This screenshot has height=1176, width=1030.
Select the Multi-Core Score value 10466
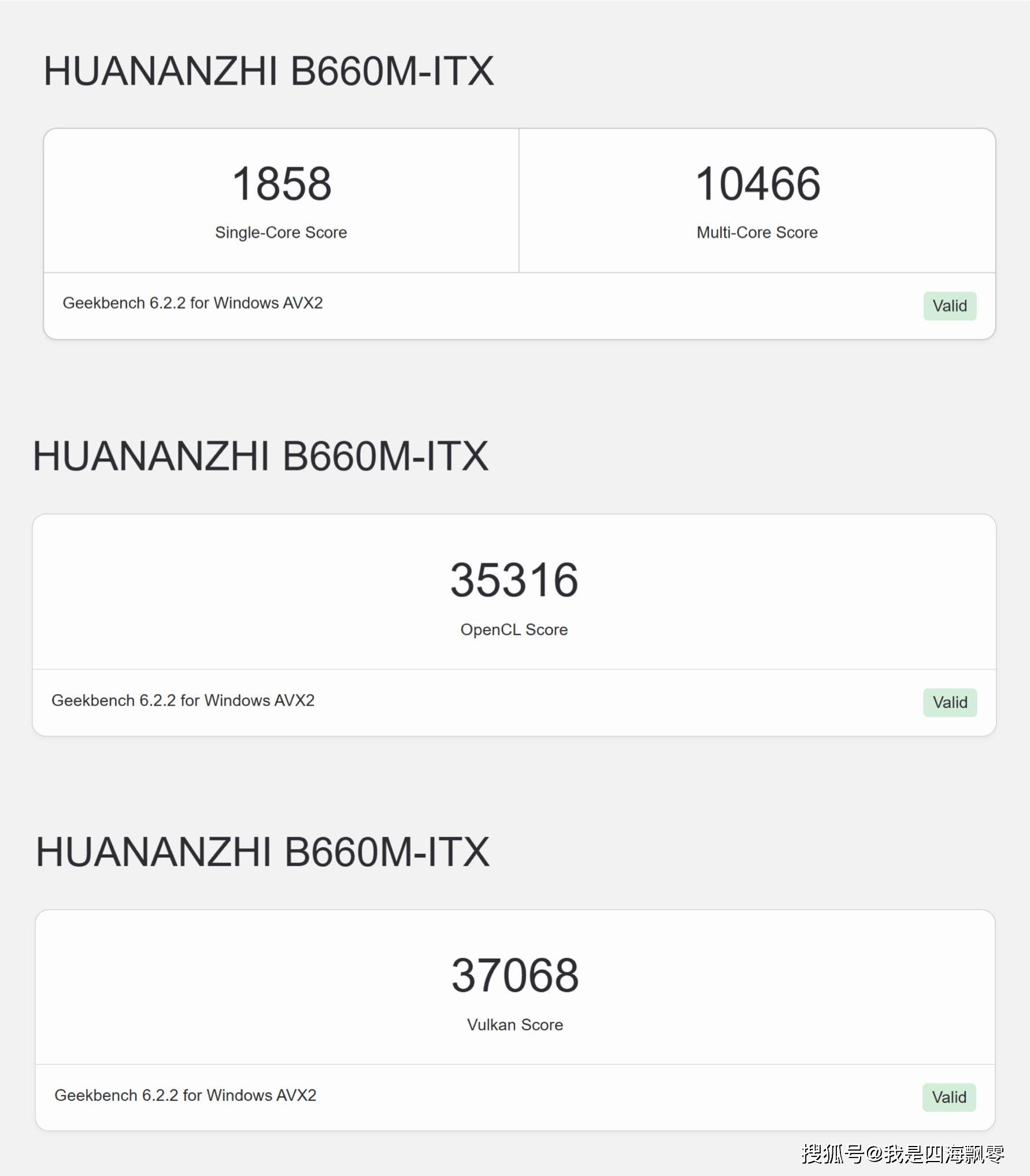(757, 184)
